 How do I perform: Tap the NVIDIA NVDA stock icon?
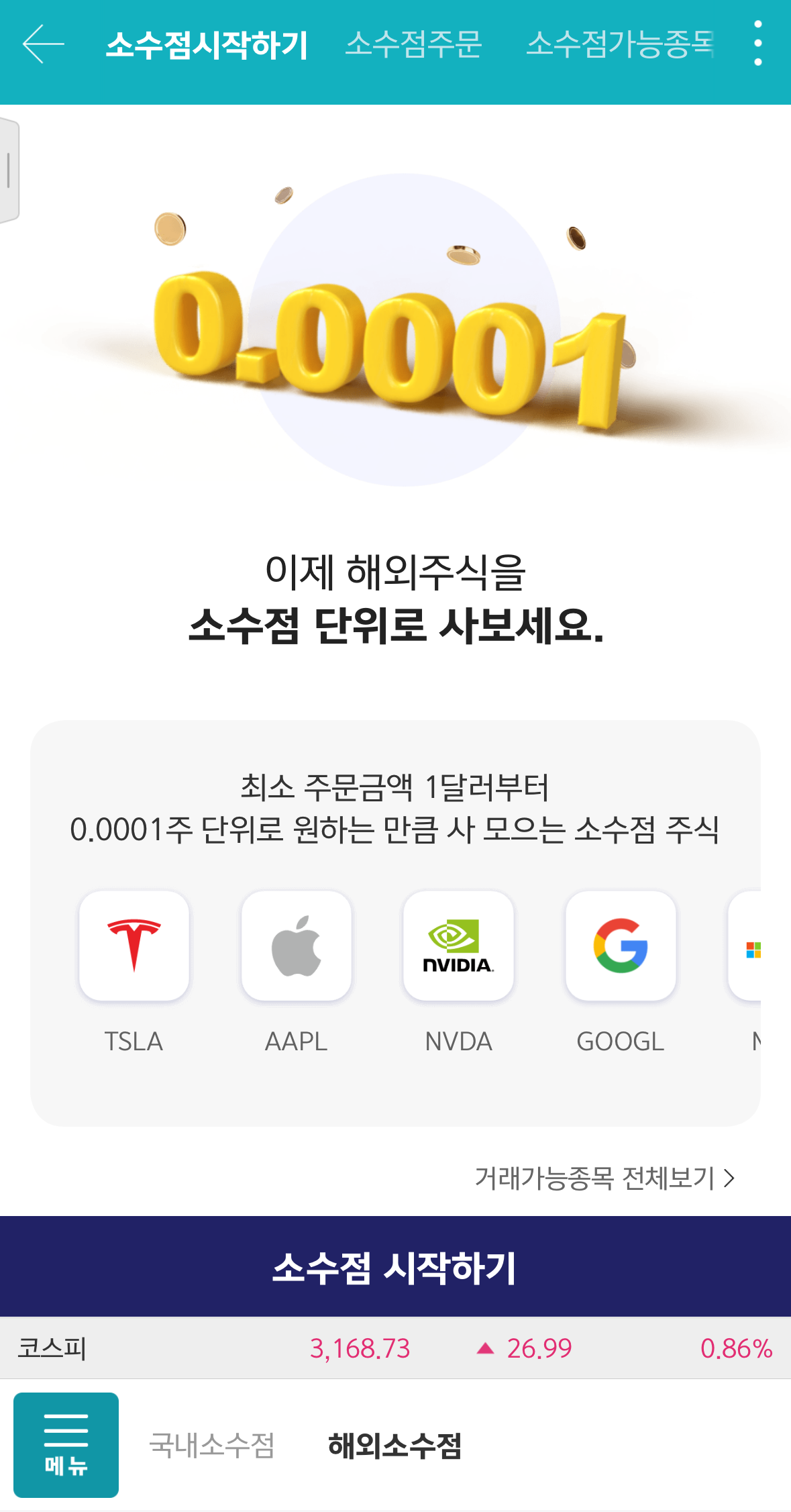pyautogui.click(x=458, y=946)
